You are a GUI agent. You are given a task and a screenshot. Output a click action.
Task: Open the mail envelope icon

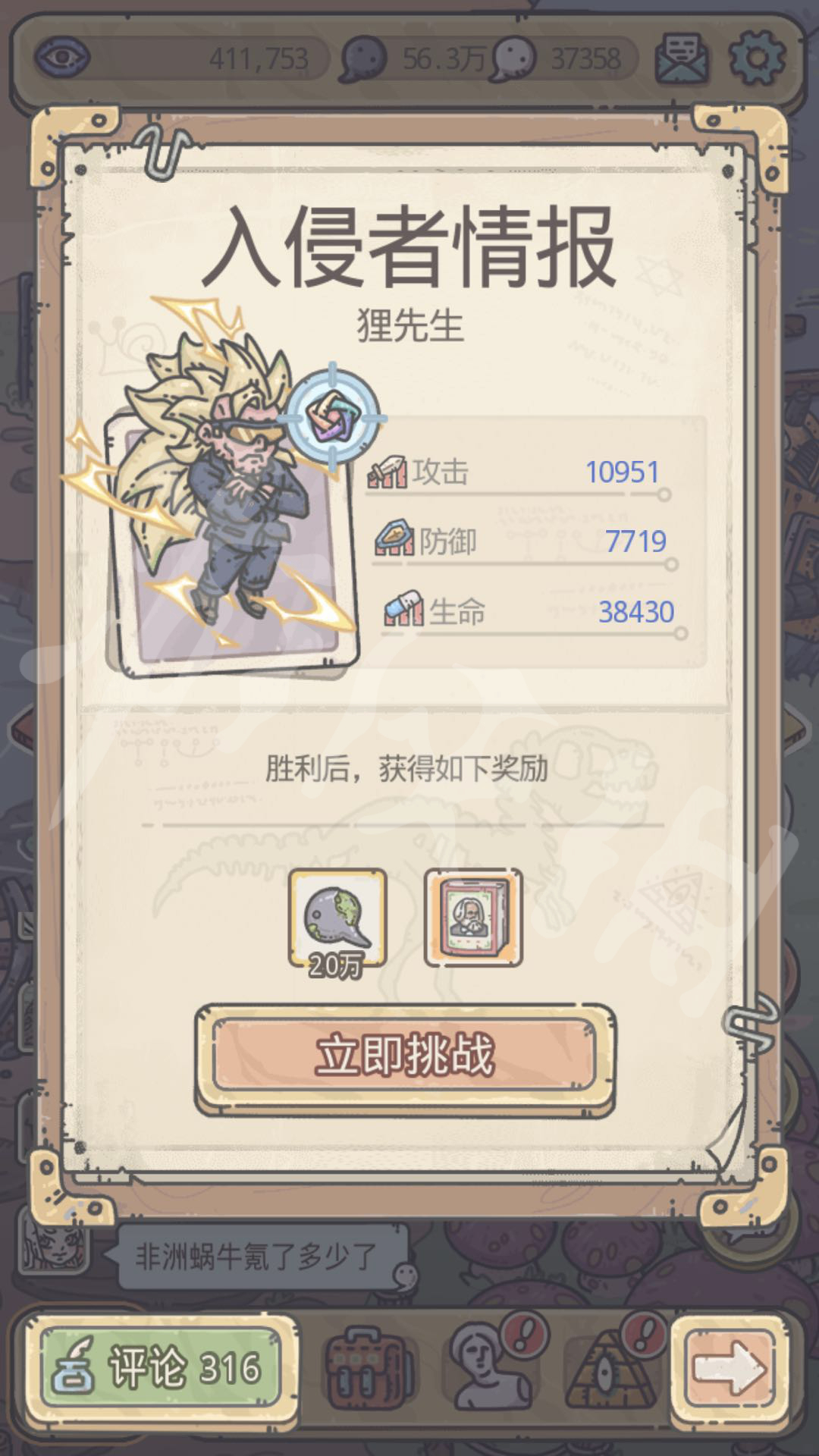(682, 58)
